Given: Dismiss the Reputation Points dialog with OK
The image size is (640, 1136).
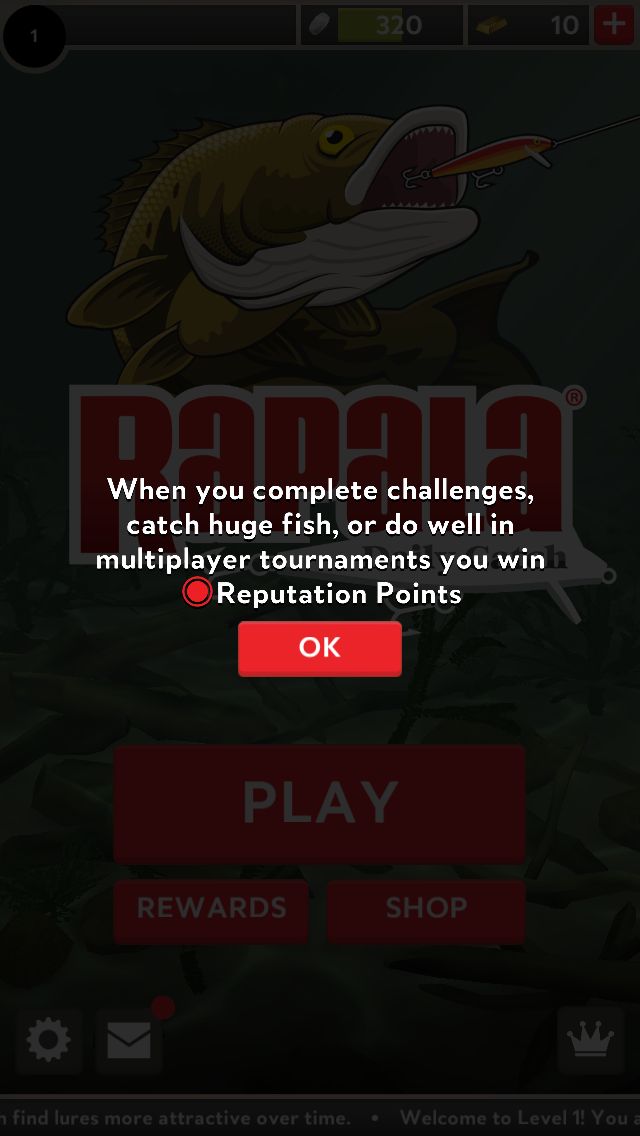Looking at the screenshot, I should click(320, 648).
